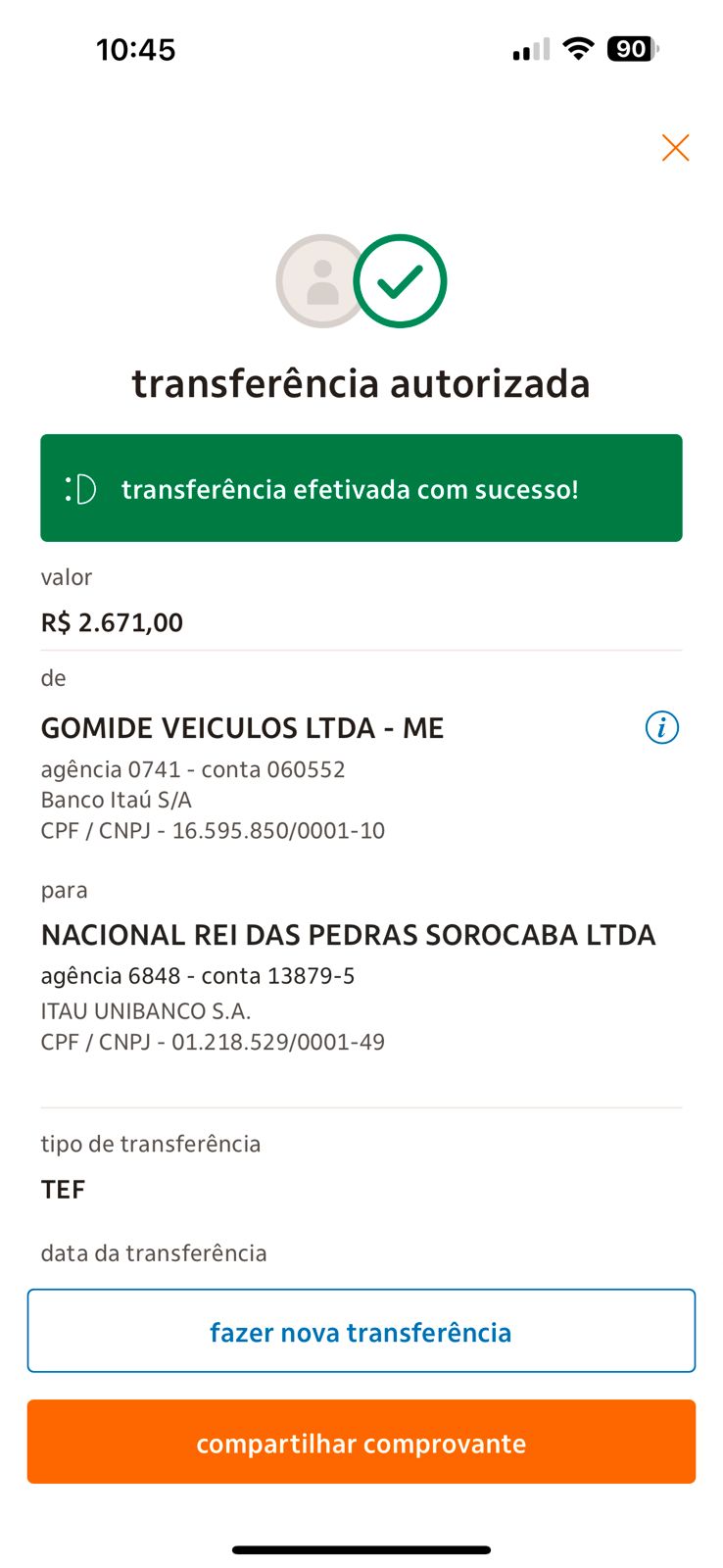Tap GOMIDE VEICULOS LTDA - ME sender name
The image size is (723, 1568).
(242, 727)
